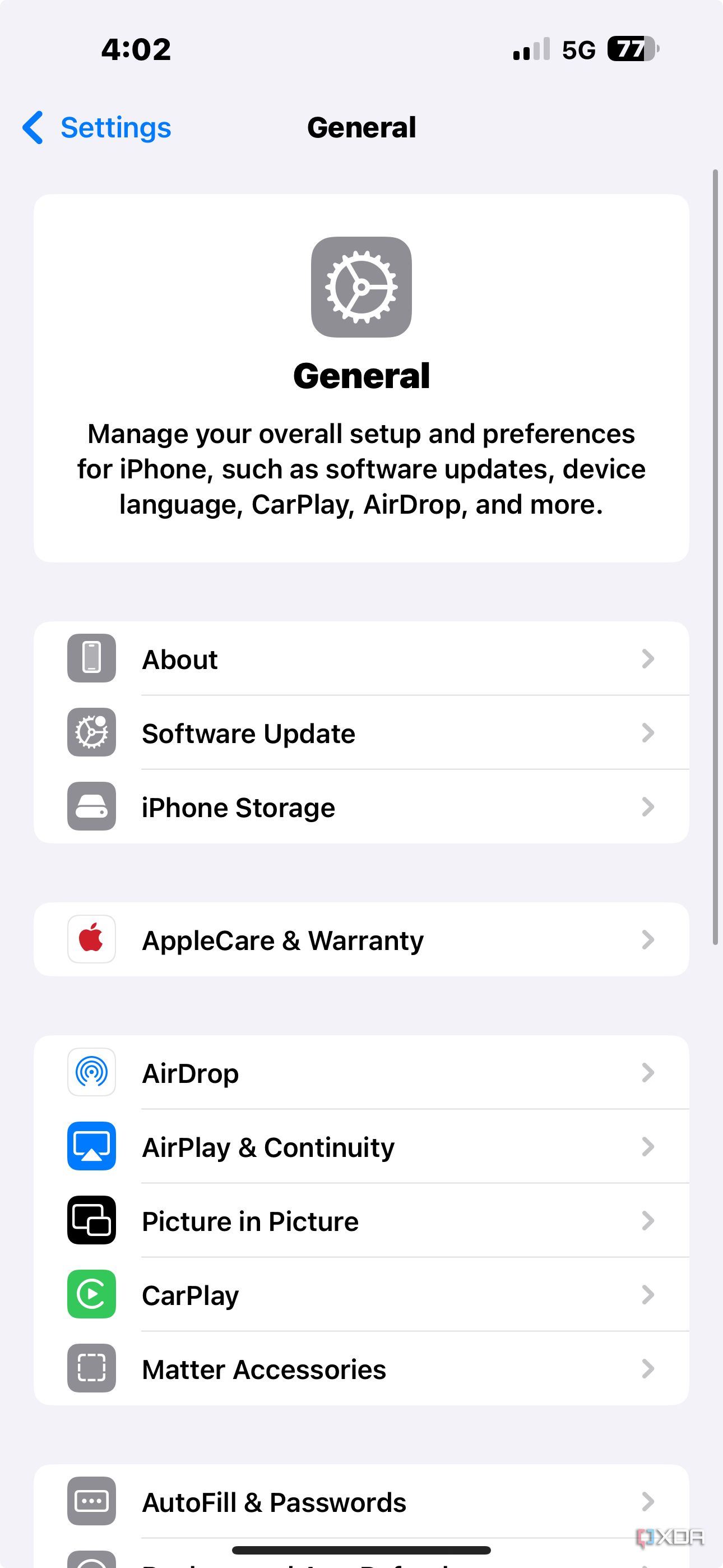
Task: Open Matter Accessories settings
Action: click(361, 1369)
